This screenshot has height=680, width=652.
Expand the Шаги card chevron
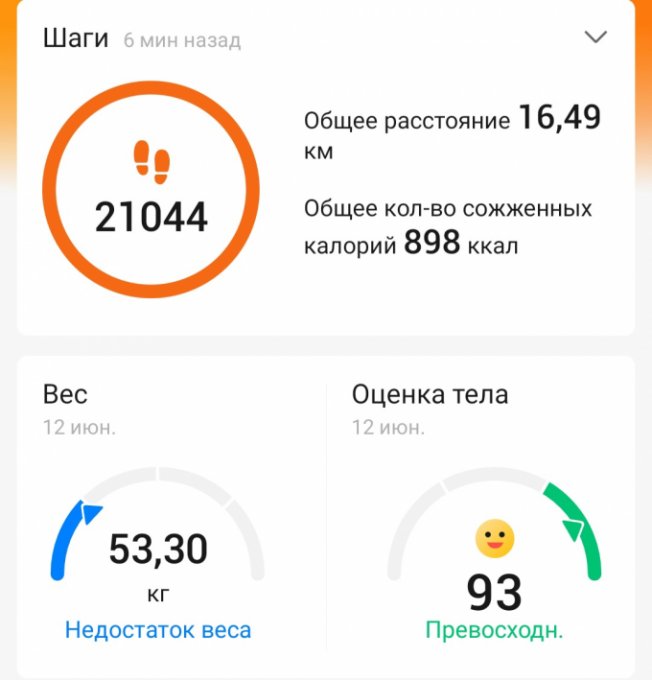[596, 38]
